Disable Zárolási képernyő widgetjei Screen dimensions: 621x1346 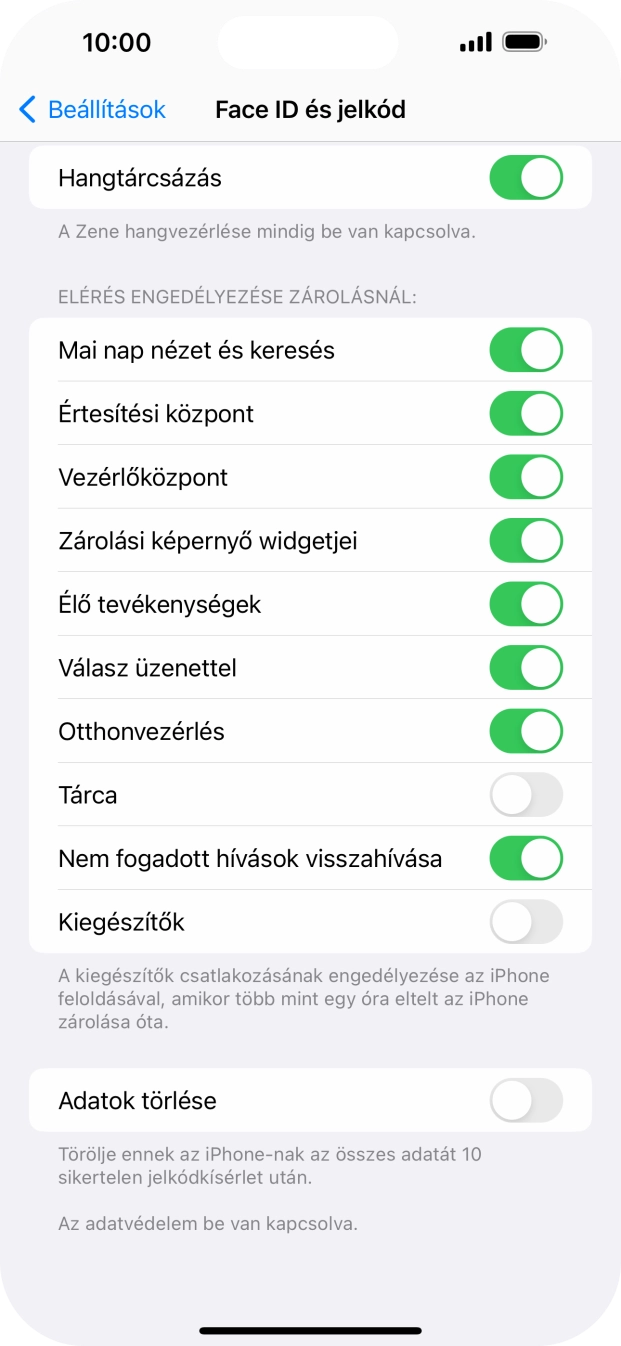[525, 541]
